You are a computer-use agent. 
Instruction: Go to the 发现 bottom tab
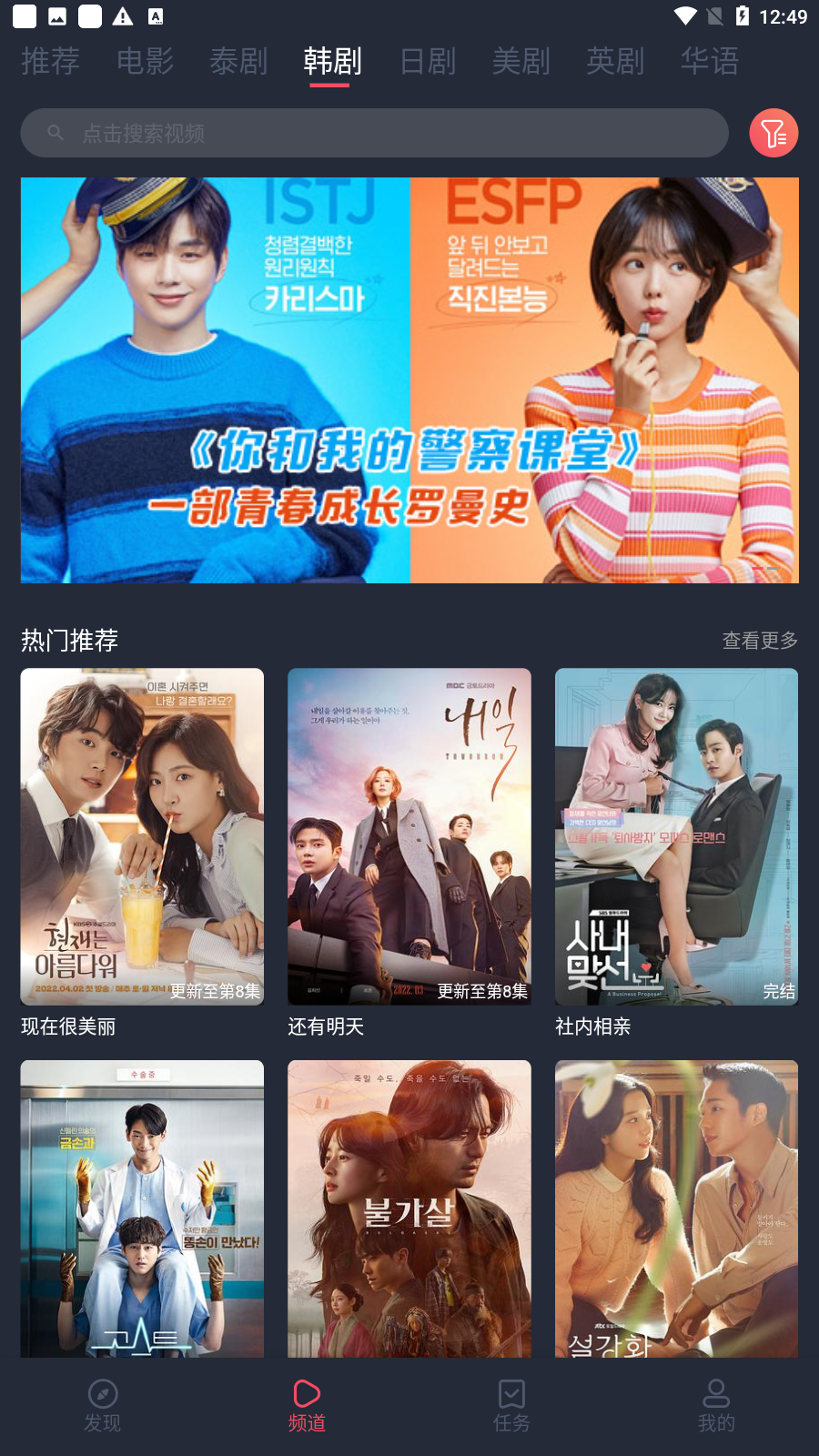103,1405
